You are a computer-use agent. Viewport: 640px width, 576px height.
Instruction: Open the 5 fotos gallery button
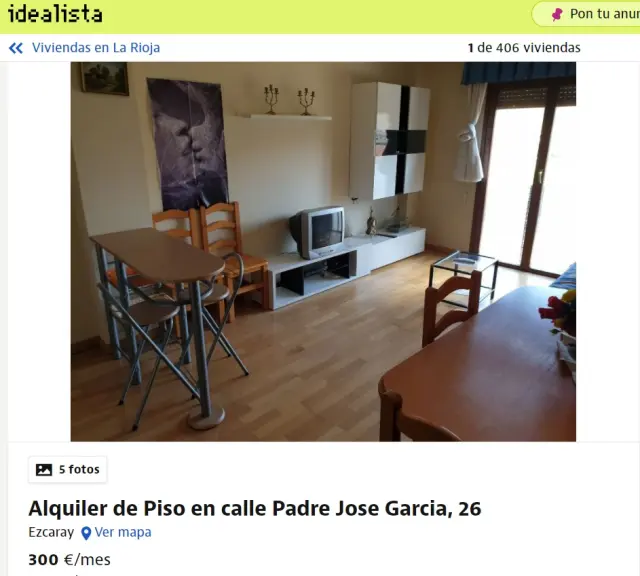68,469
